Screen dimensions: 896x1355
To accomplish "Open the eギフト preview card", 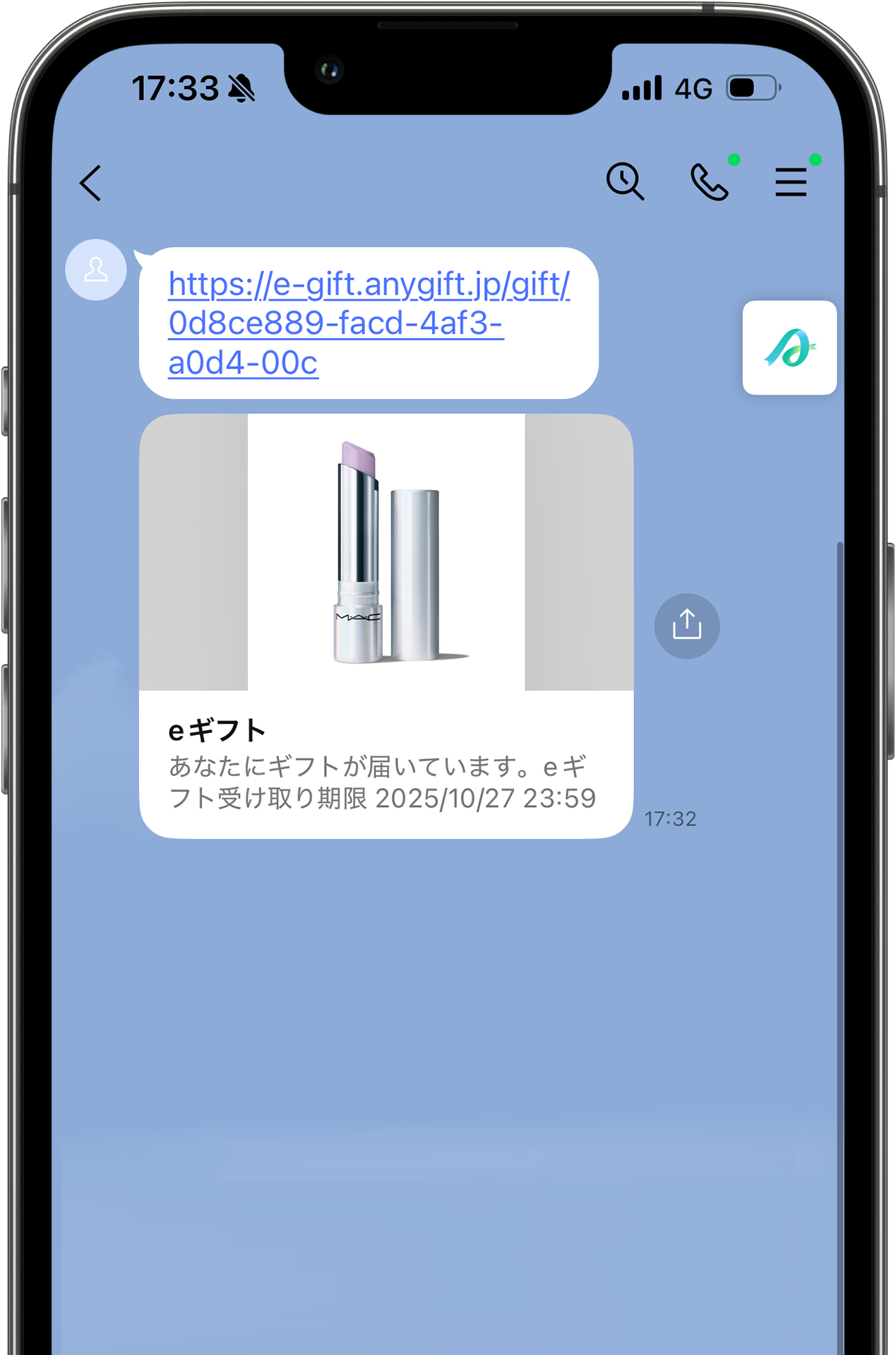I will (386, 625).
